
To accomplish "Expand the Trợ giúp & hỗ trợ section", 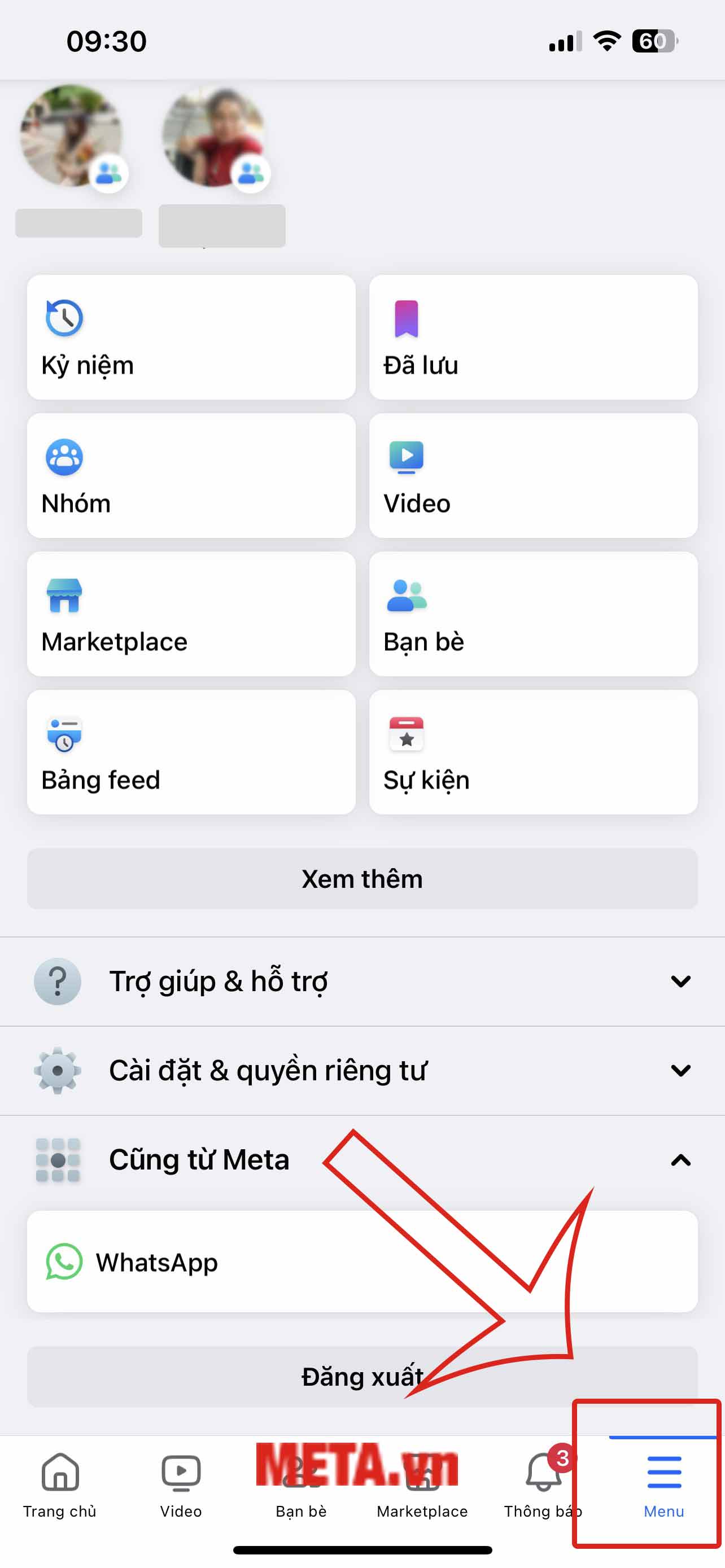I will (x=362, y=980).
